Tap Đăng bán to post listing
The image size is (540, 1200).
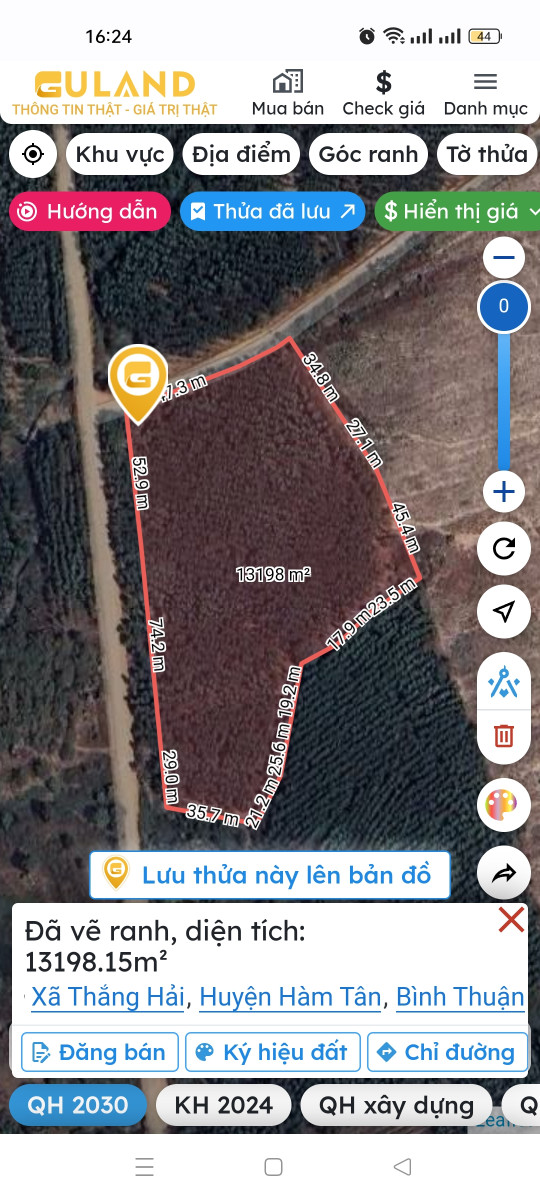coord(100,1052)
